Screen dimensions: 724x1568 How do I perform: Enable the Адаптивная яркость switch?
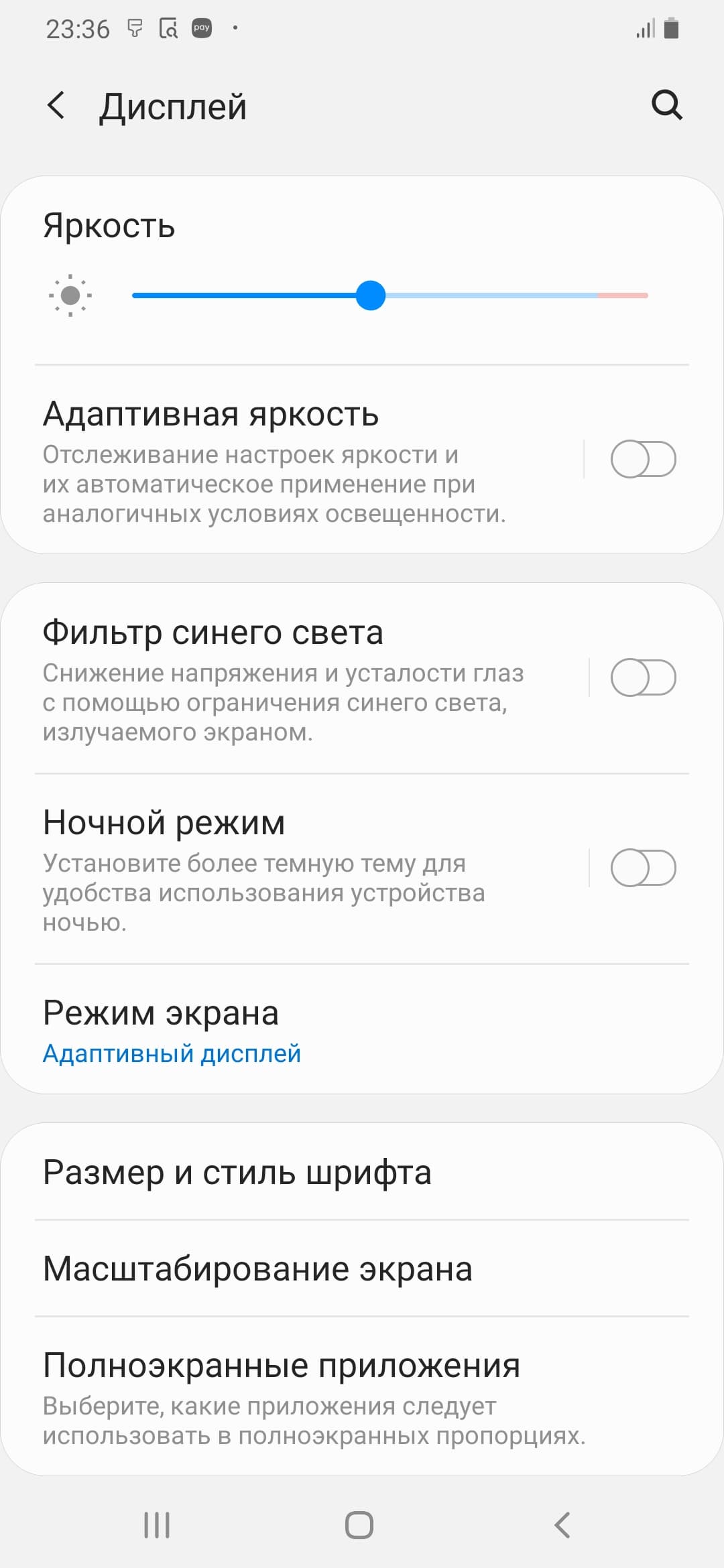click(643, 460)
